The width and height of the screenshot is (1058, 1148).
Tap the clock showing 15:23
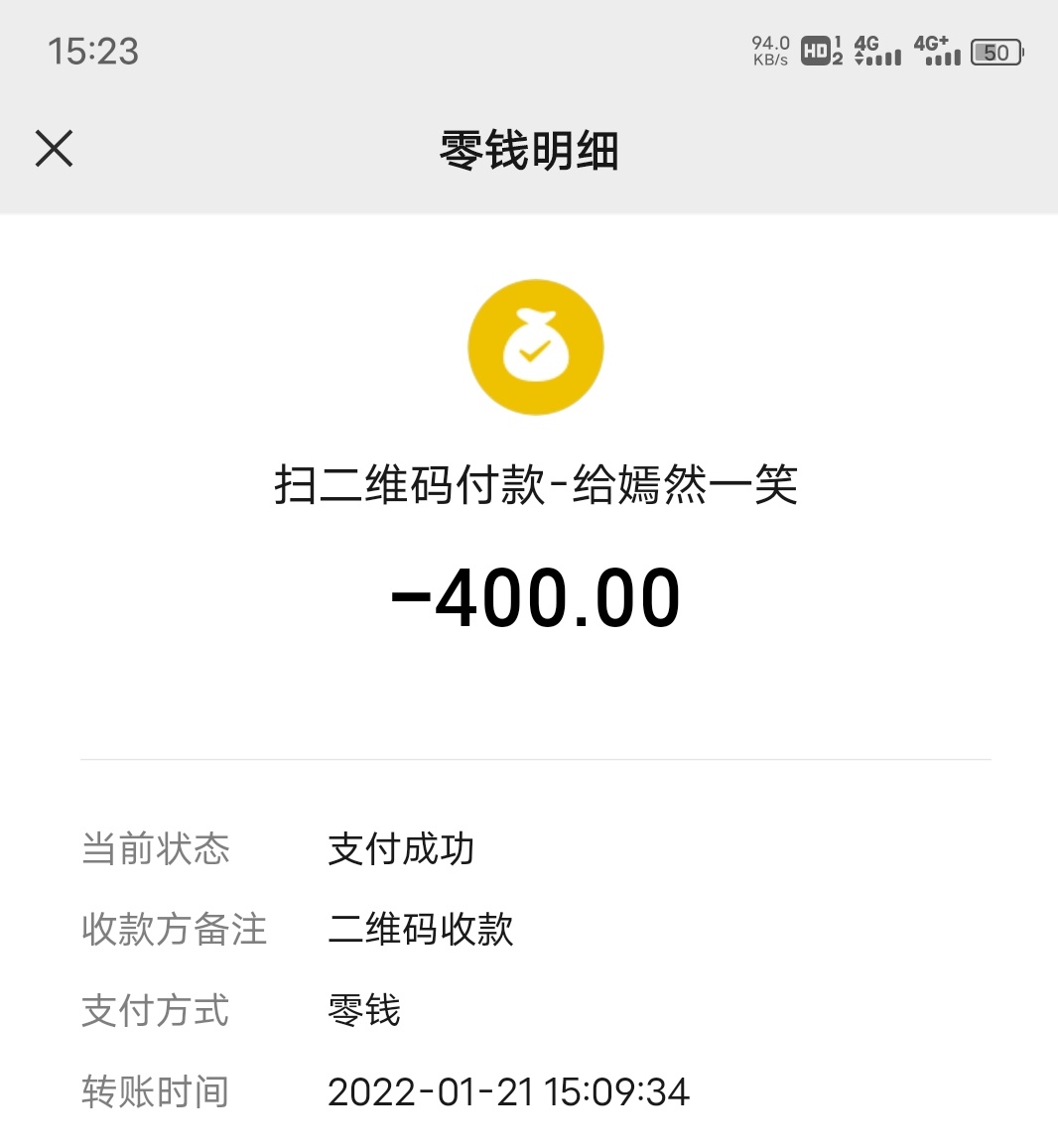pyautogui.click(x=93, y=51)
